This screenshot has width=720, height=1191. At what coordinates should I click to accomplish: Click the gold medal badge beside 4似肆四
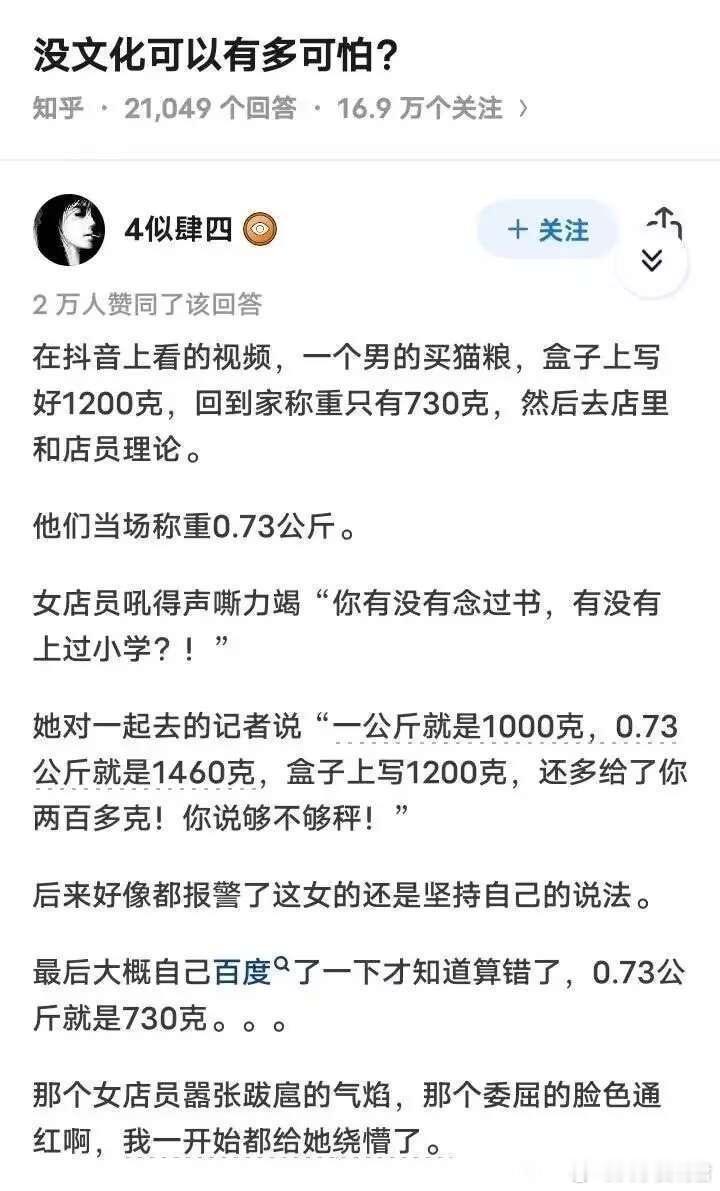[260, 229]
